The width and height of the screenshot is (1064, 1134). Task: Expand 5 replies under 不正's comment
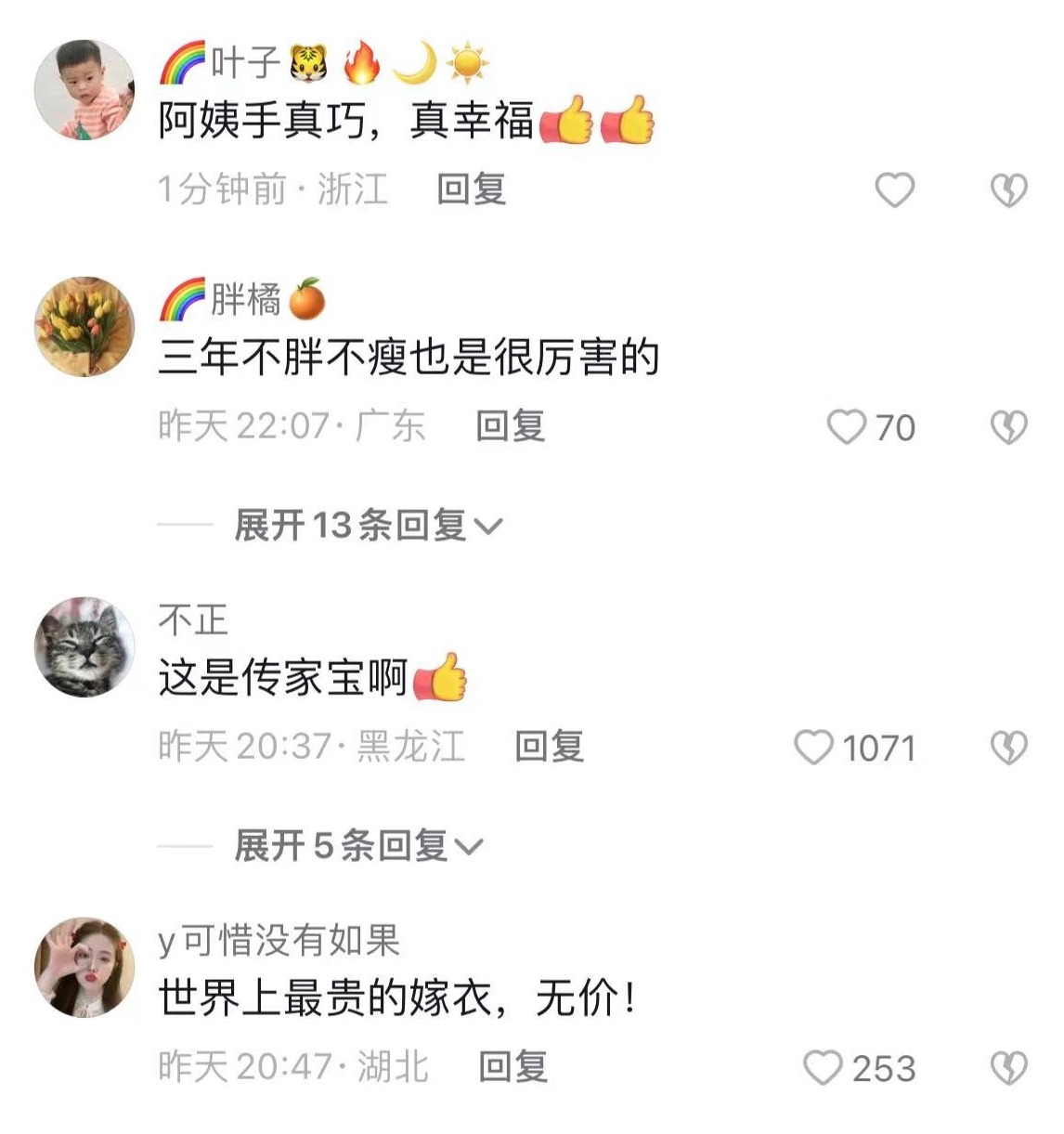(358, 846)
